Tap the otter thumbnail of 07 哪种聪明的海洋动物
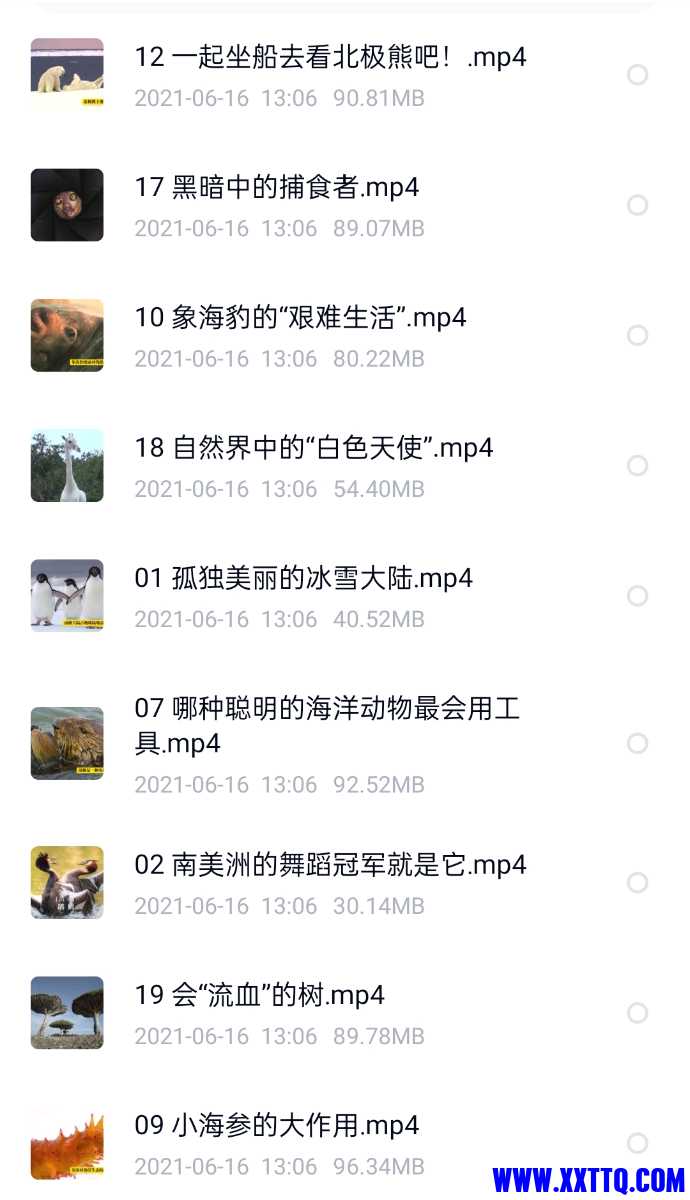The image size is (690, 1200). (67, 743)
